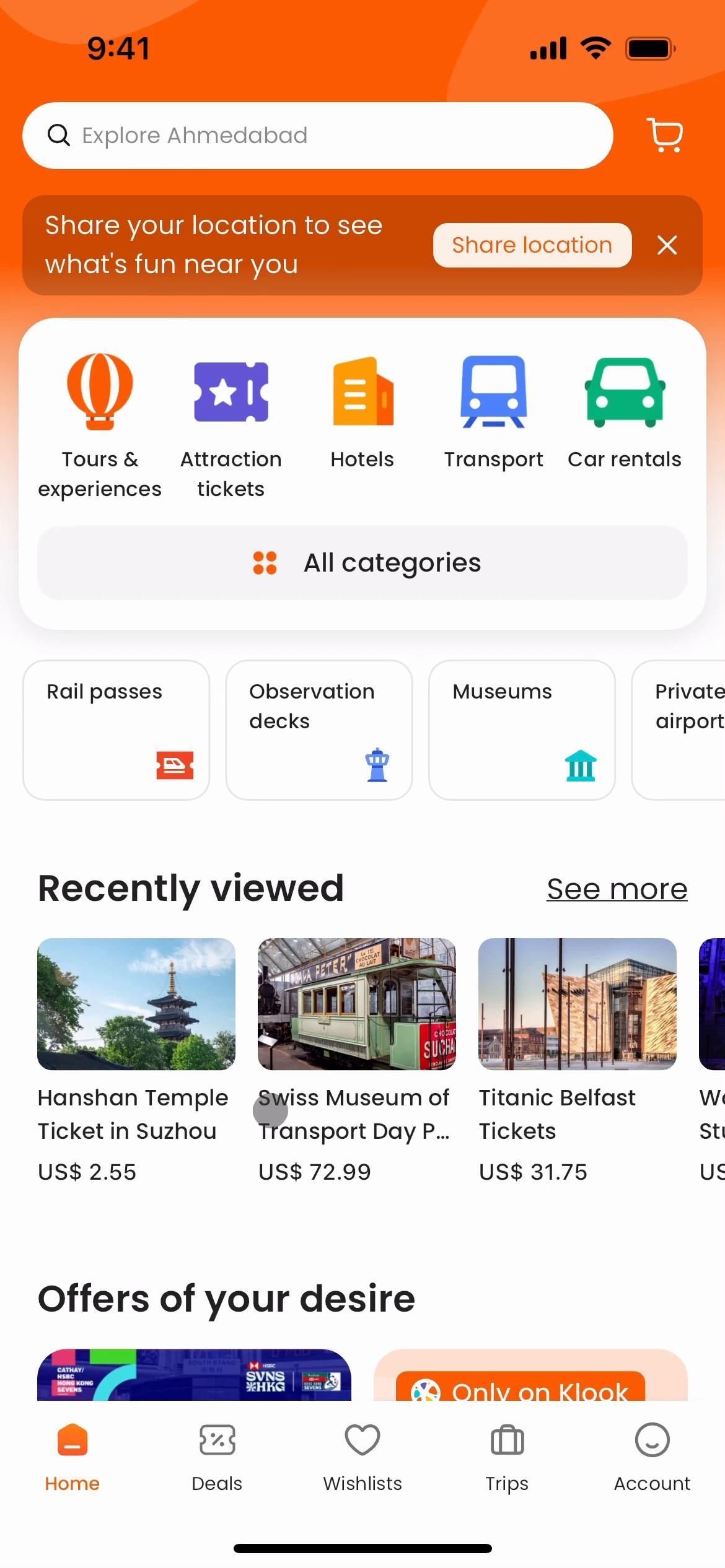Open the shopping cart
This screenshot has height=1568, width=725.
click(665, 135)
